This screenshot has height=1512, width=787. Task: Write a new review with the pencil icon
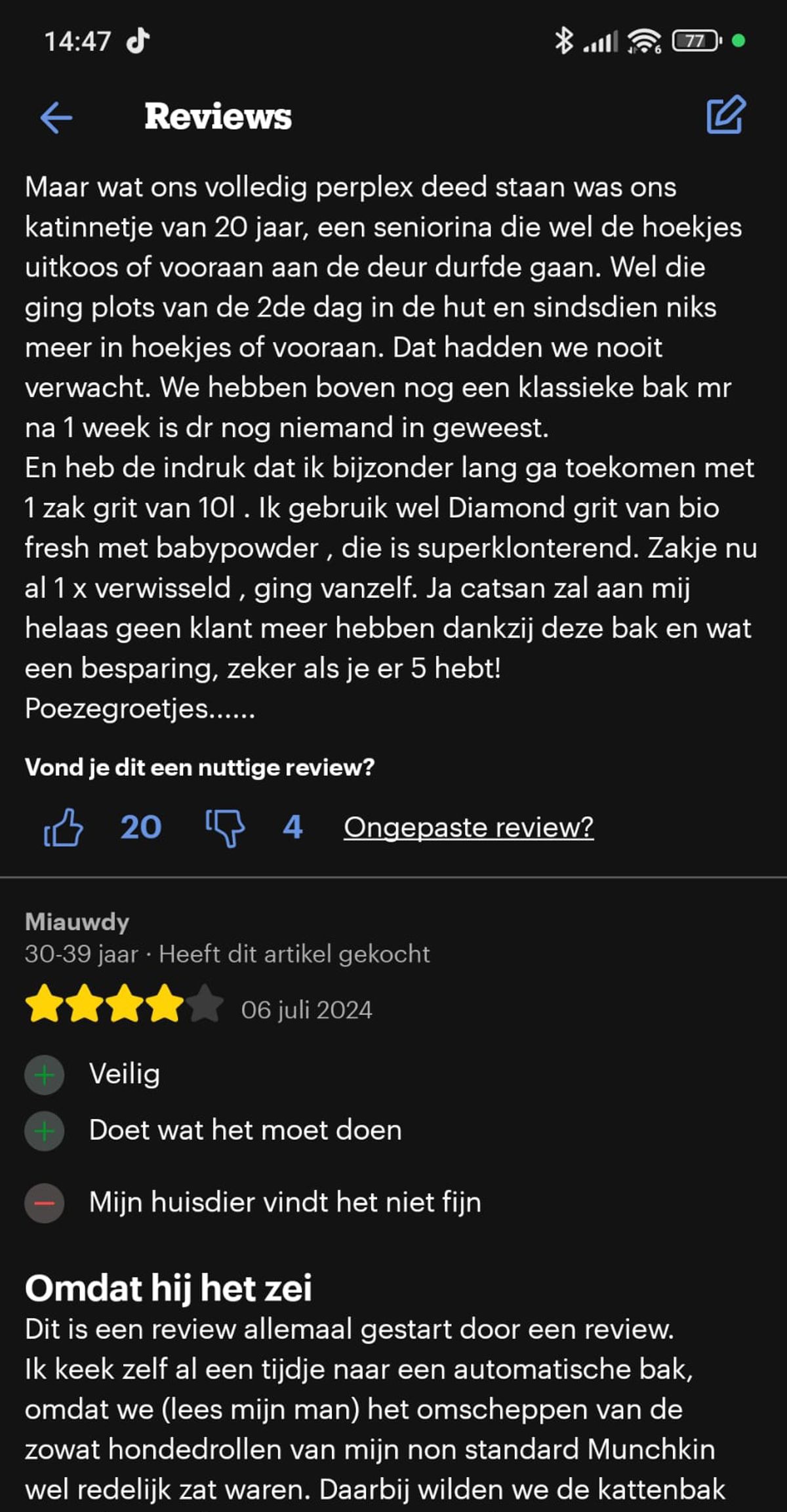(x=725, y=115)
